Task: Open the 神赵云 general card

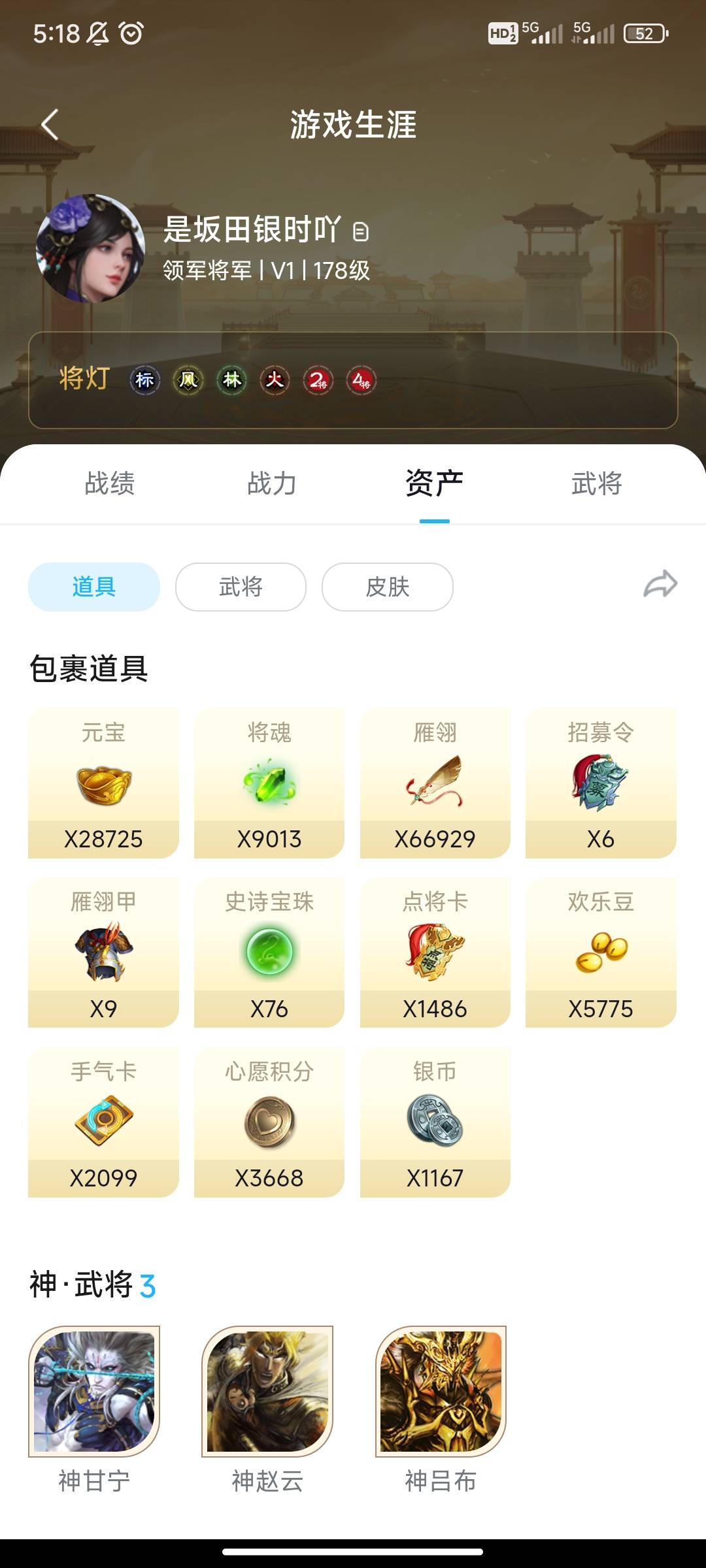Action: [267, 1392]
